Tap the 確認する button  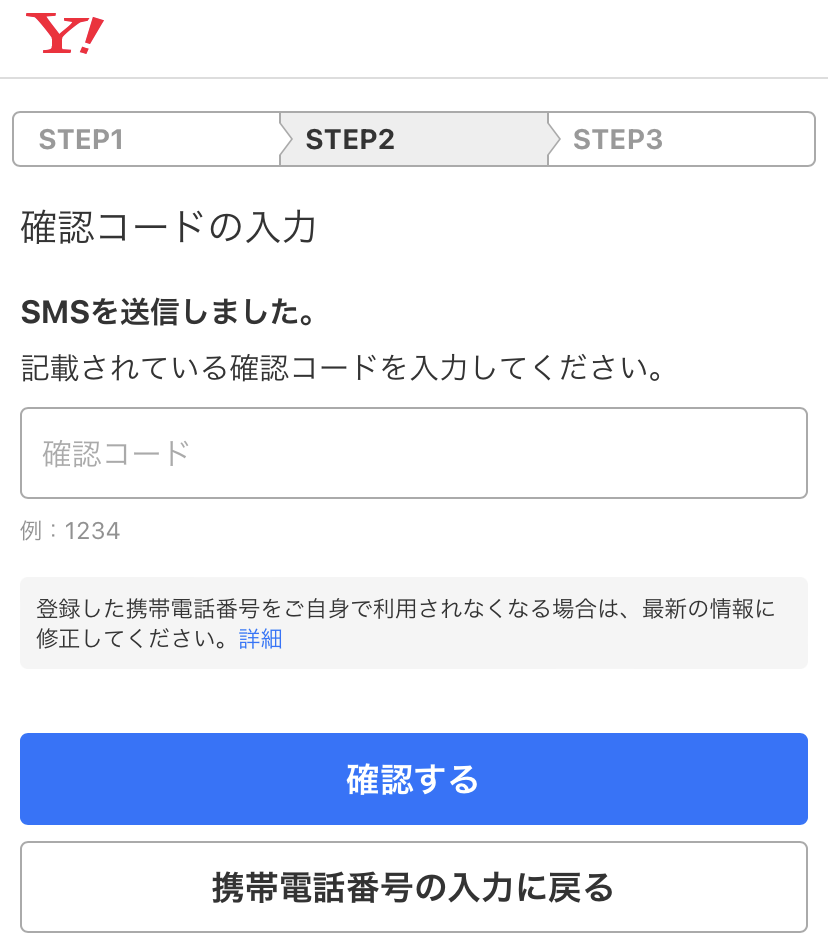(413, 779)
